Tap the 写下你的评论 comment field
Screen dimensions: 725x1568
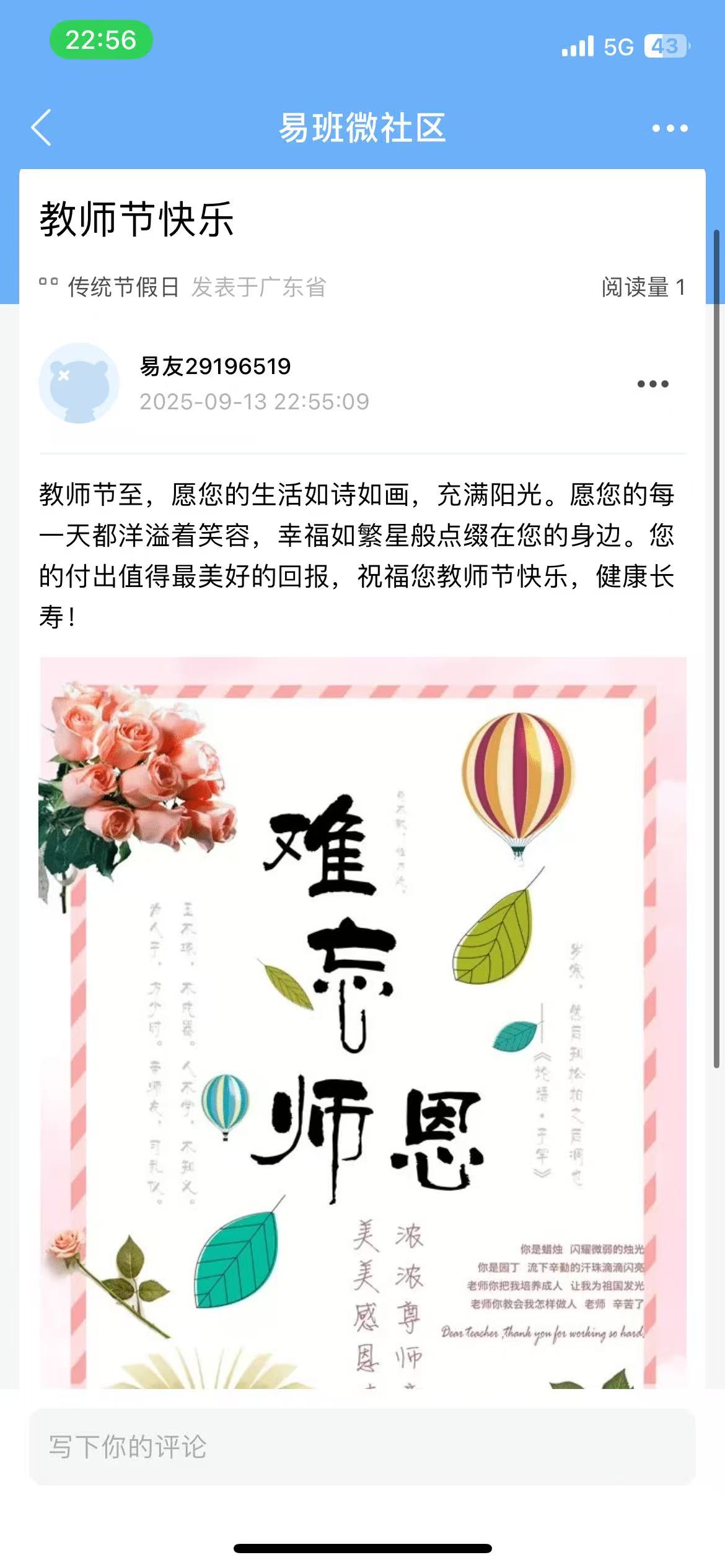pos(362,1447)
